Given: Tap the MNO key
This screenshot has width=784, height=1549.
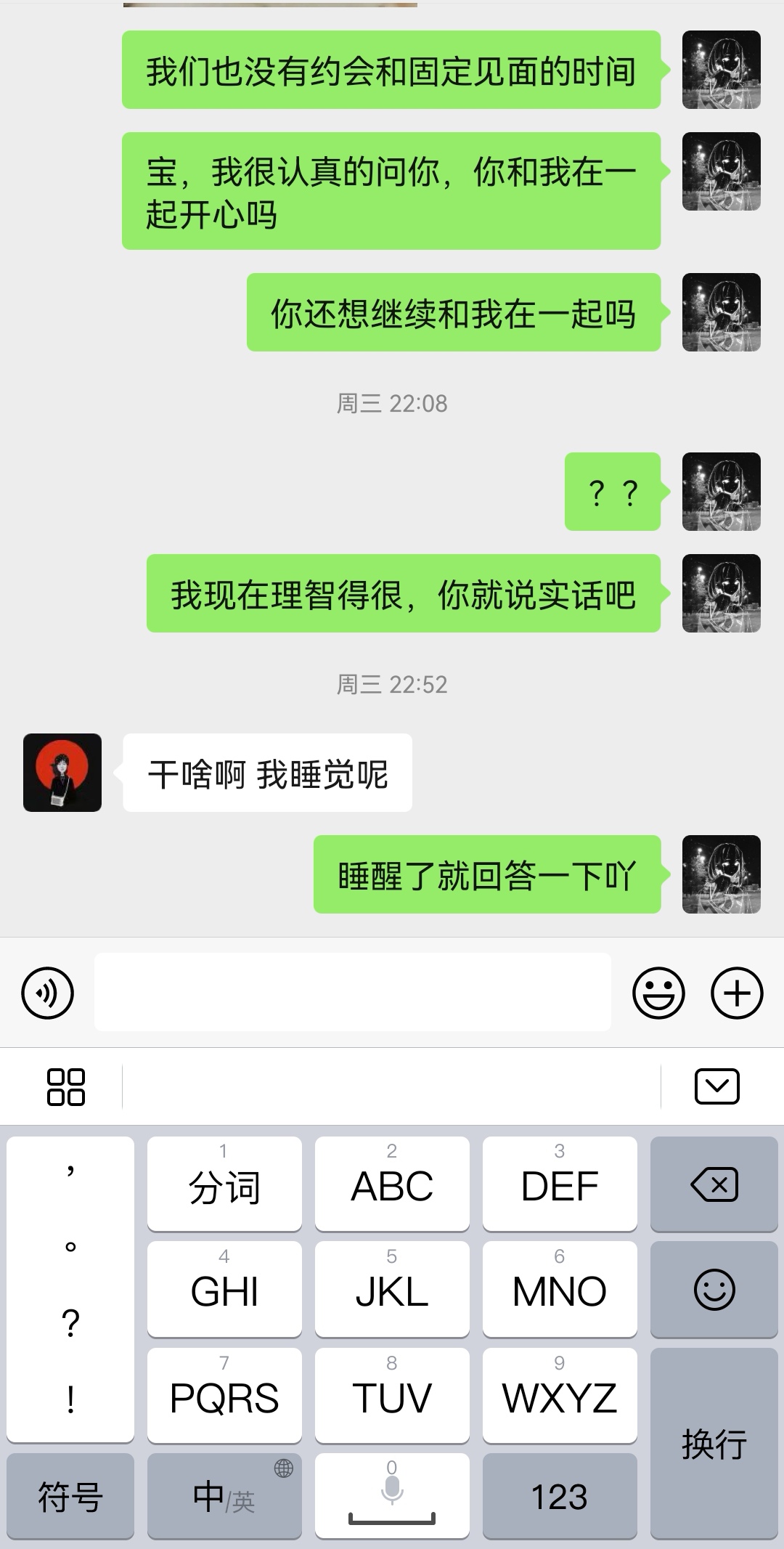Looking at the screenshot, I should pyautogui.click(x=559, y=1289).
